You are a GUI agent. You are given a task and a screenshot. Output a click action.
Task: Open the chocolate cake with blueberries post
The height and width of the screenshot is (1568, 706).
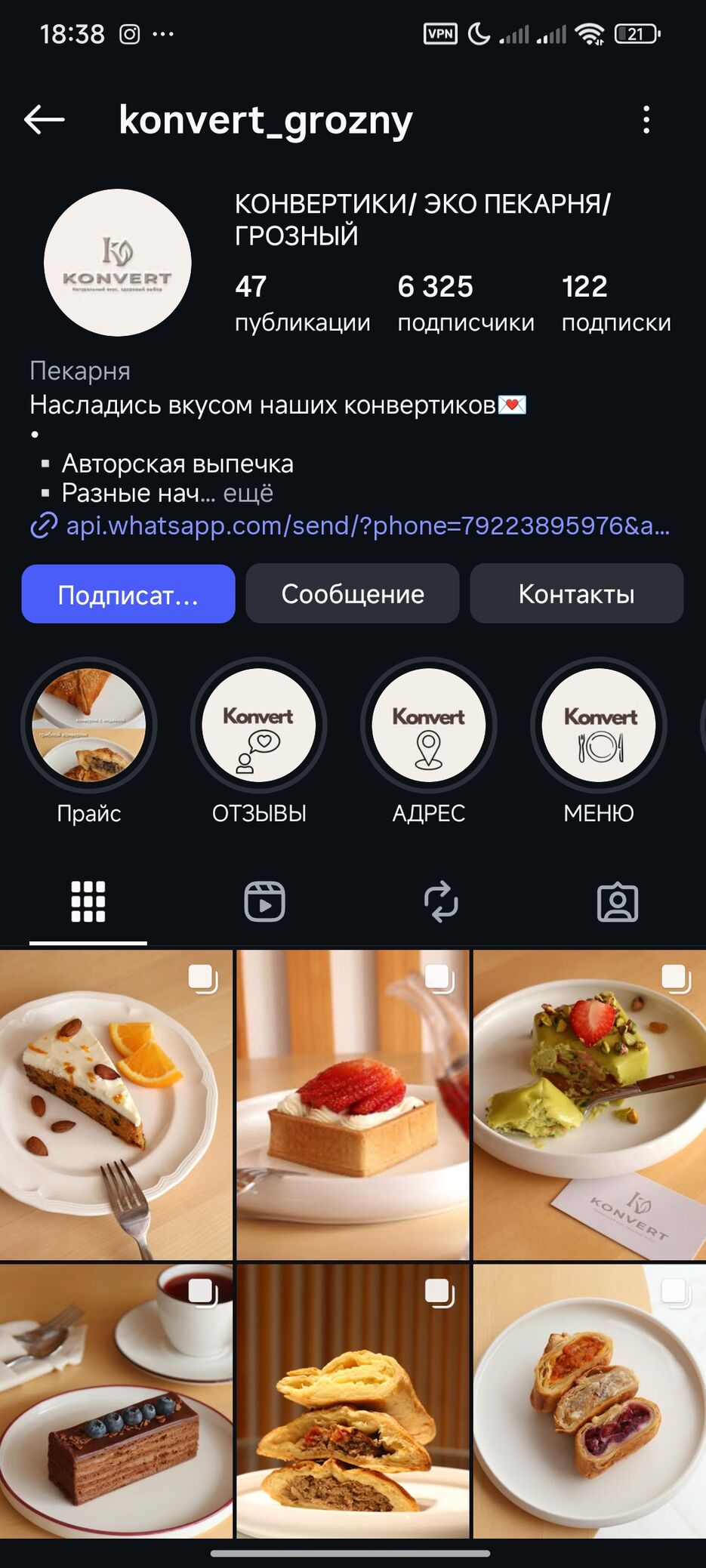click(x=116, y=1401)
